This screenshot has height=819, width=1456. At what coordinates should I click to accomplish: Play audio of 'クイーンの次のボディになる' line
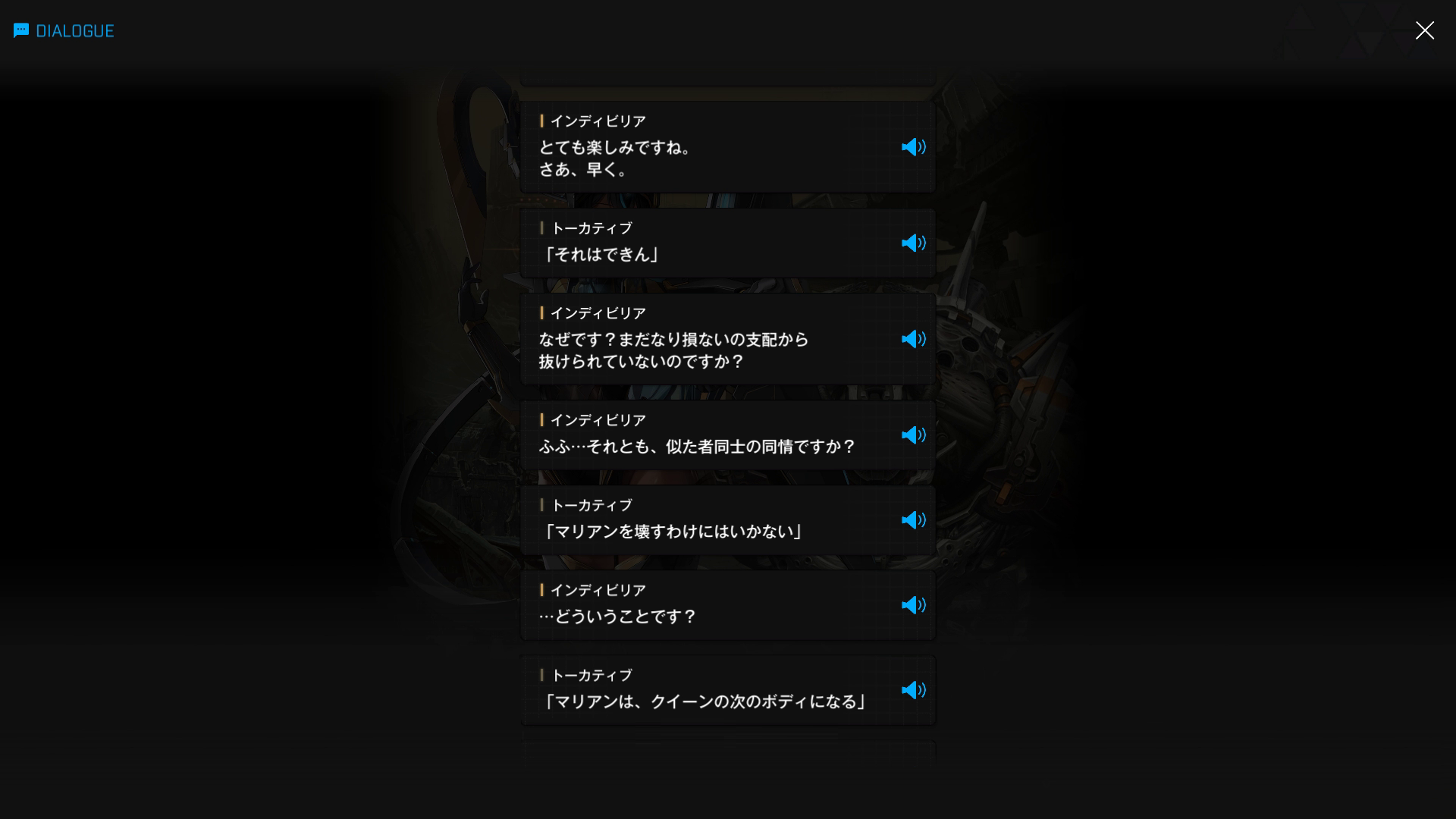(x=913, y=690)
